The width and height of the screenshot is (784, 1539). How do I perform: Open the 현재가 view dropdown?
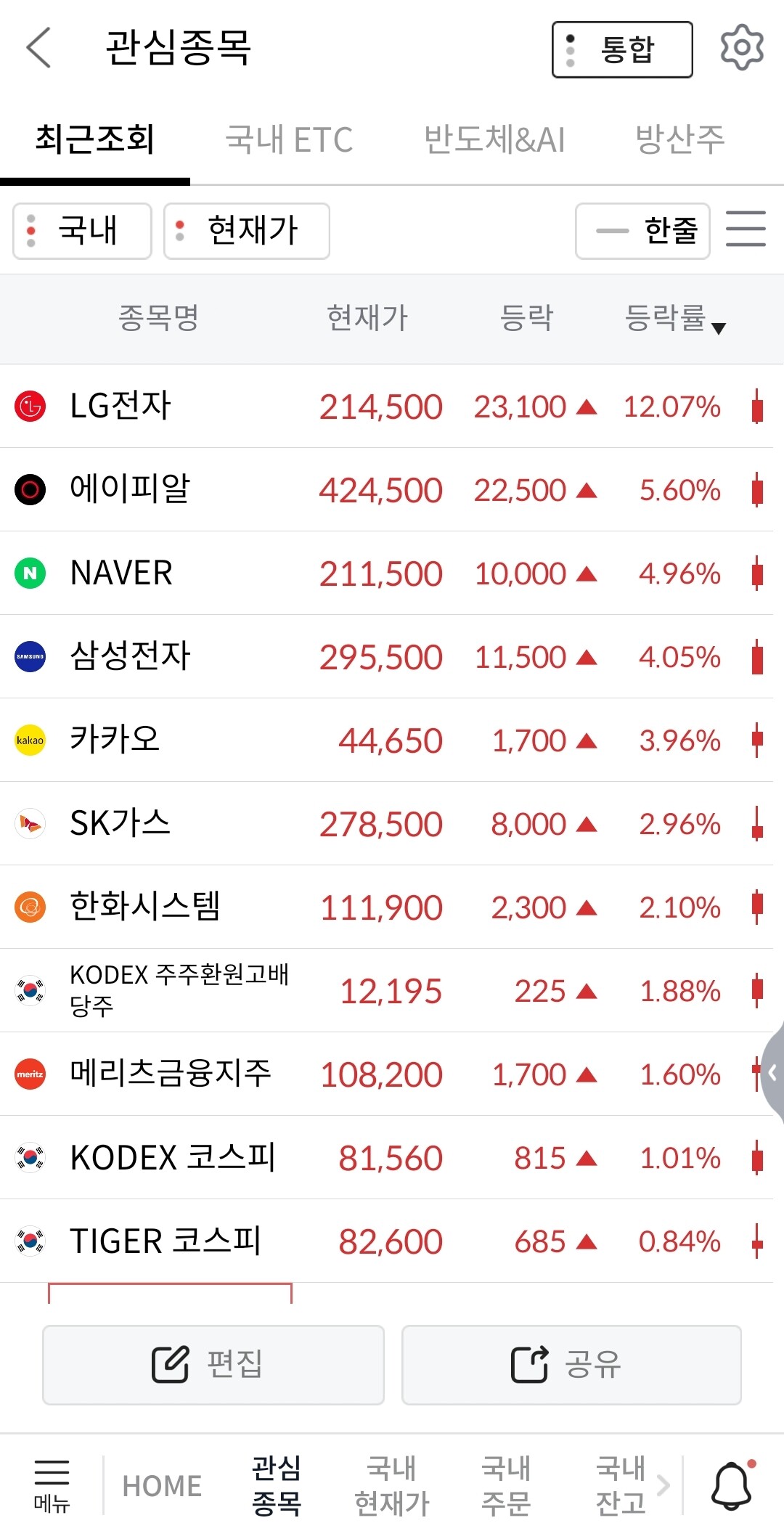pos(247,231)
